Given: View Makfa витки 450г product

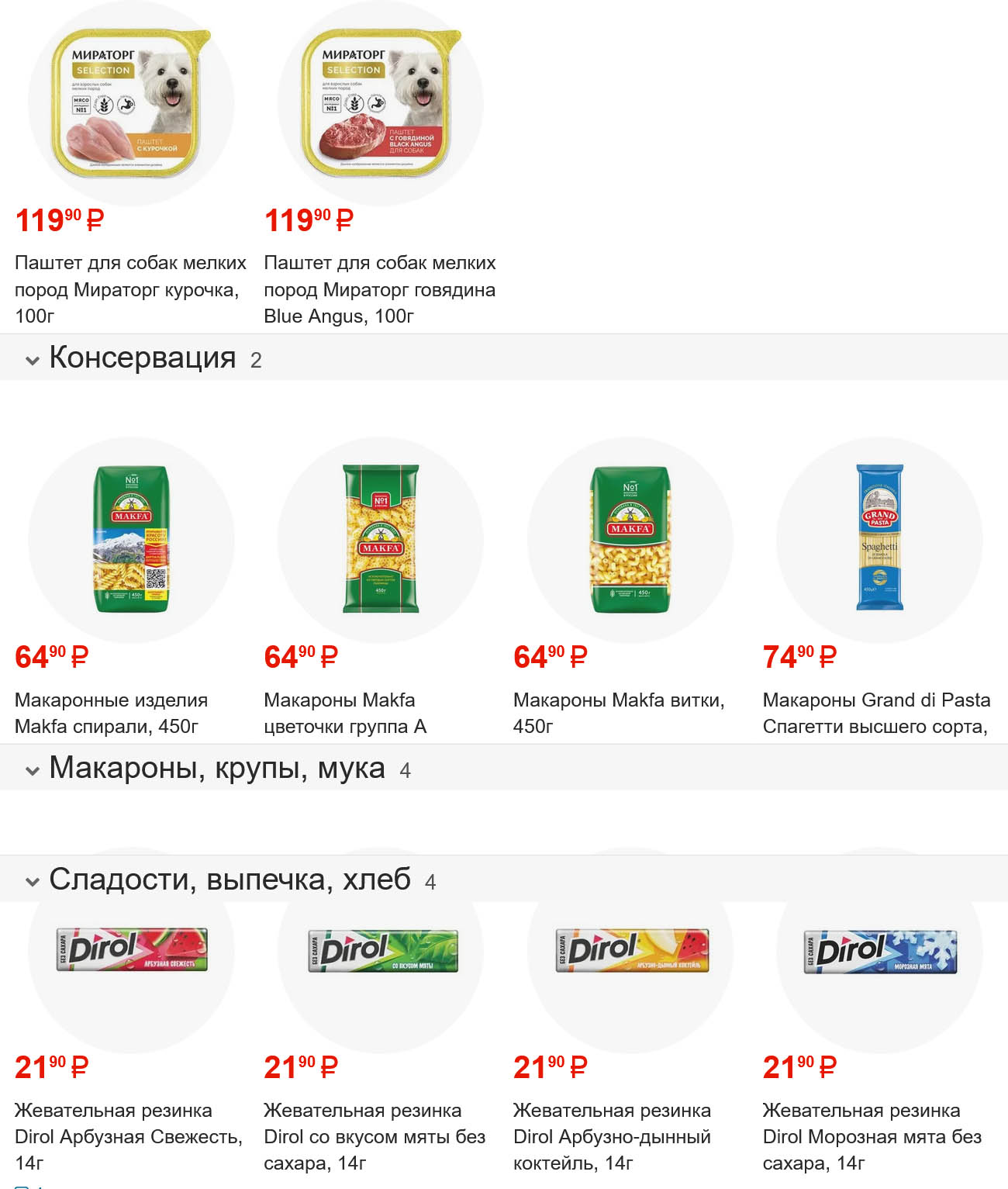Looking at the screenshot, I should click(630, 540).
